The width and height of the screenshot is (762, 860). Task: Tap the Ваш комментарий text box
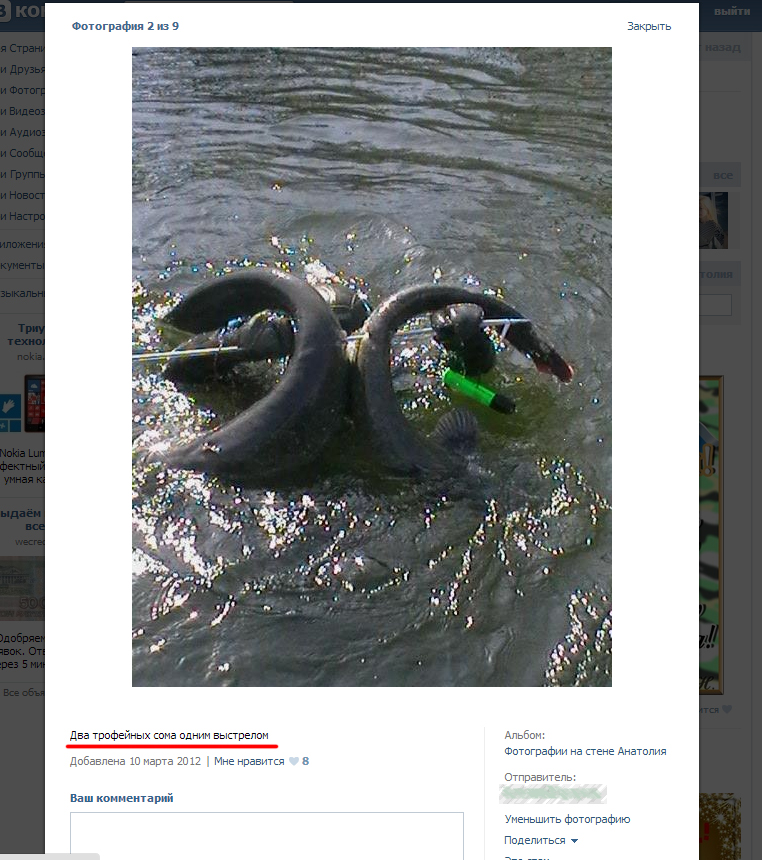(266, 834)
